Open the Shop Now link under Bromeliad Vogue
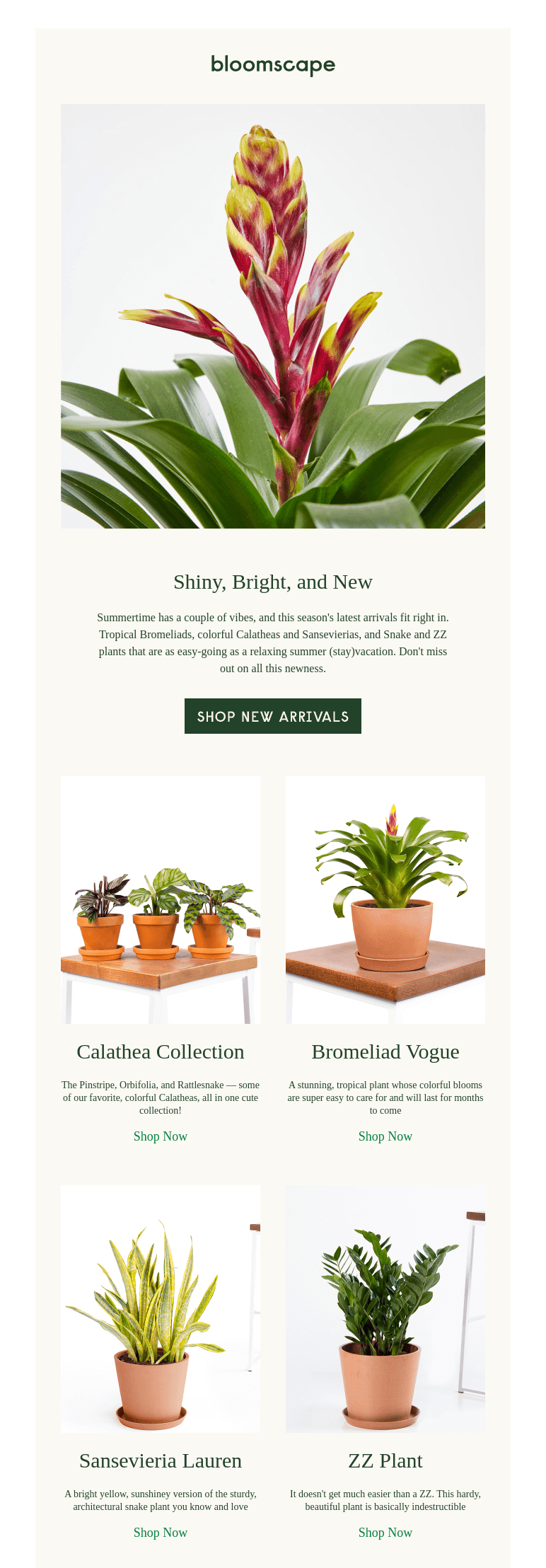The image size is (546, 1568). [x=385, y=1136]
